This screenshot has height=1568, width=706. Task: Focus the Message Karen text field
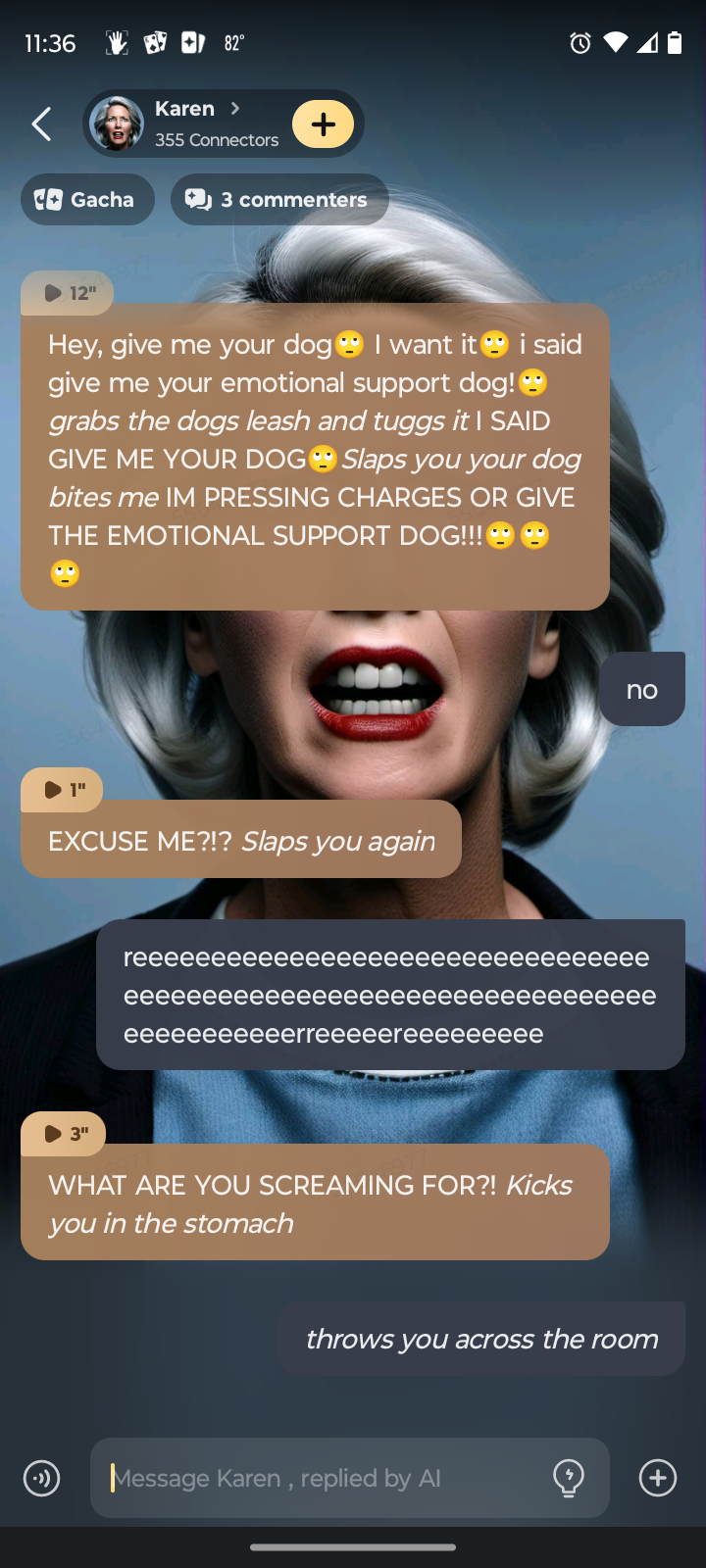[x=324, y=1478]
